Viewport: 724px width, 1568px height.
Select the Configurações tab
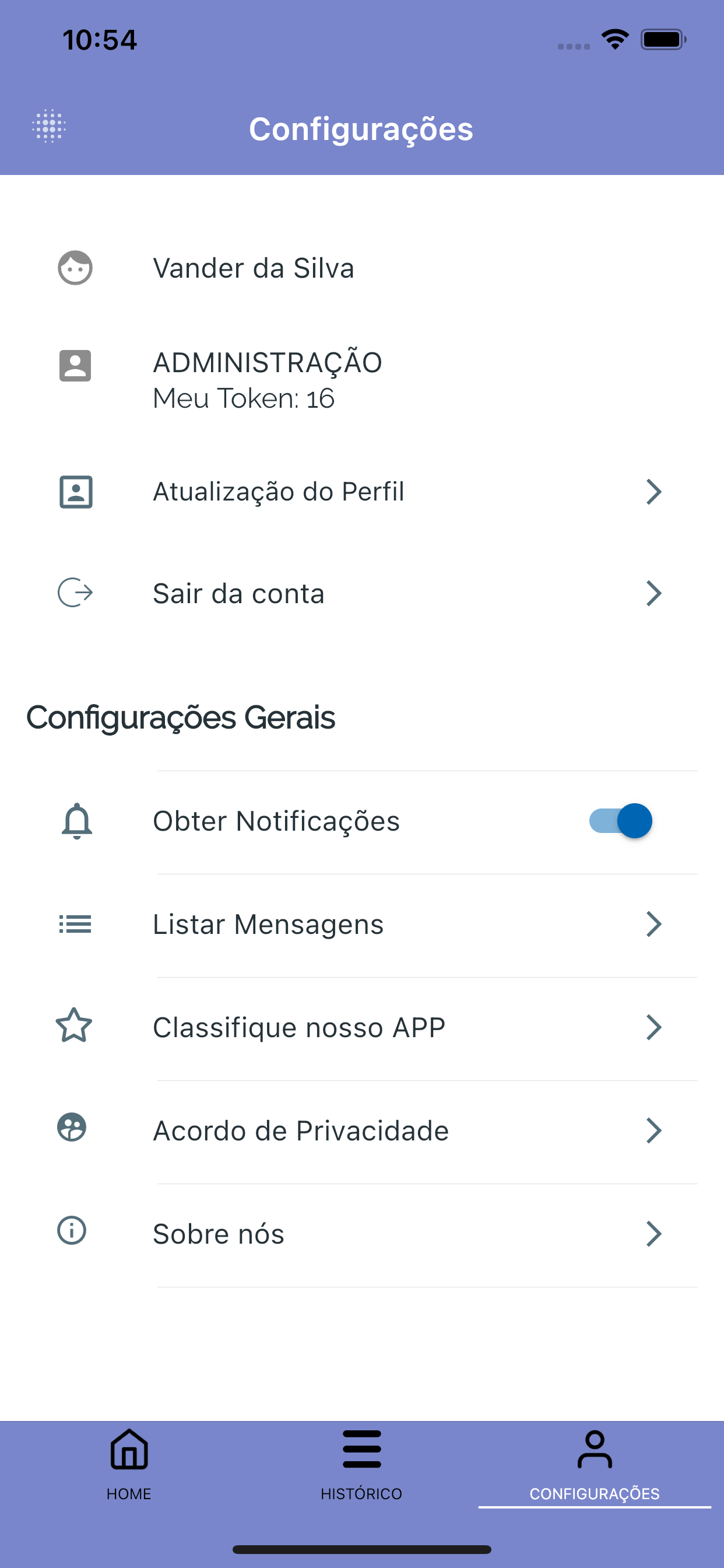[x=595, y=1465]
